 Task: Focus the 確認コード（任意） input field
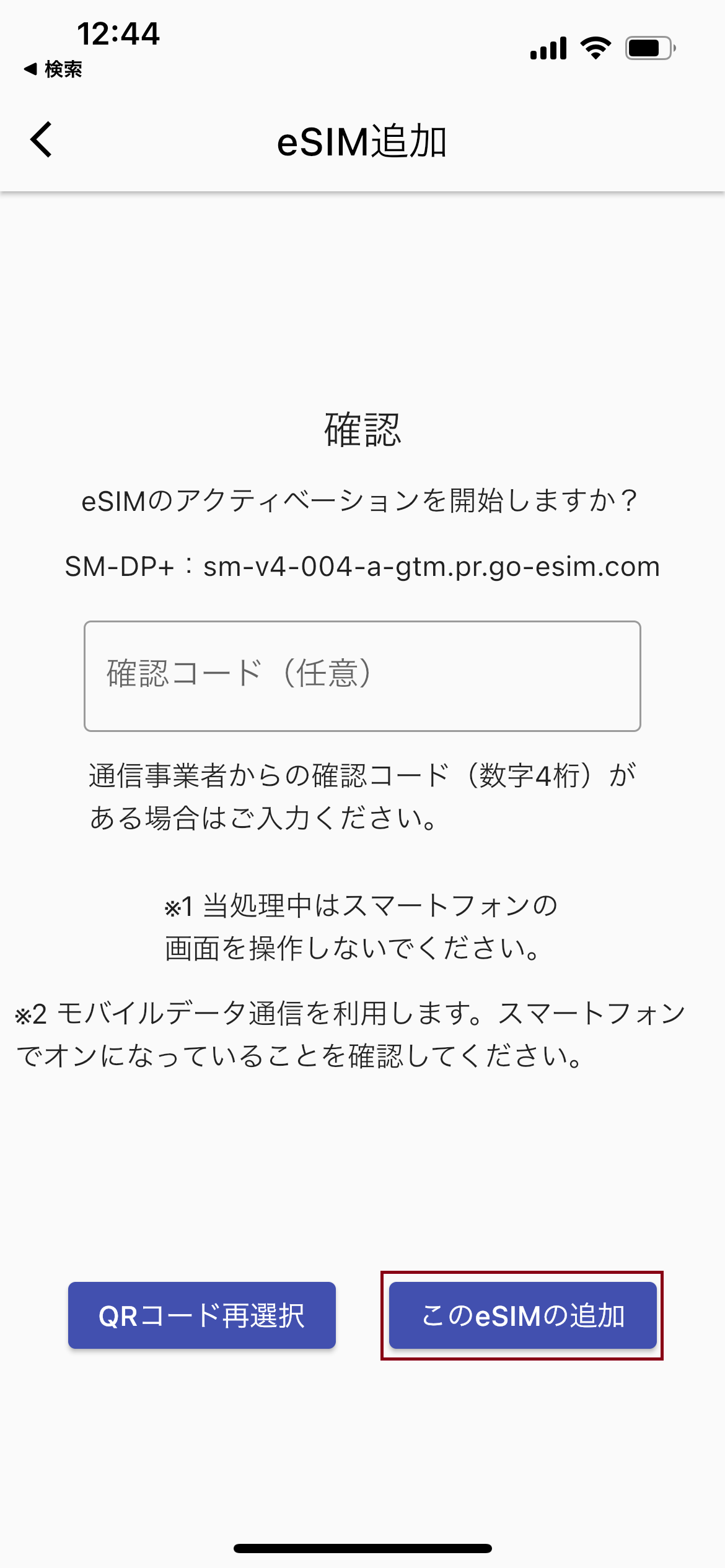pos(362,676)
